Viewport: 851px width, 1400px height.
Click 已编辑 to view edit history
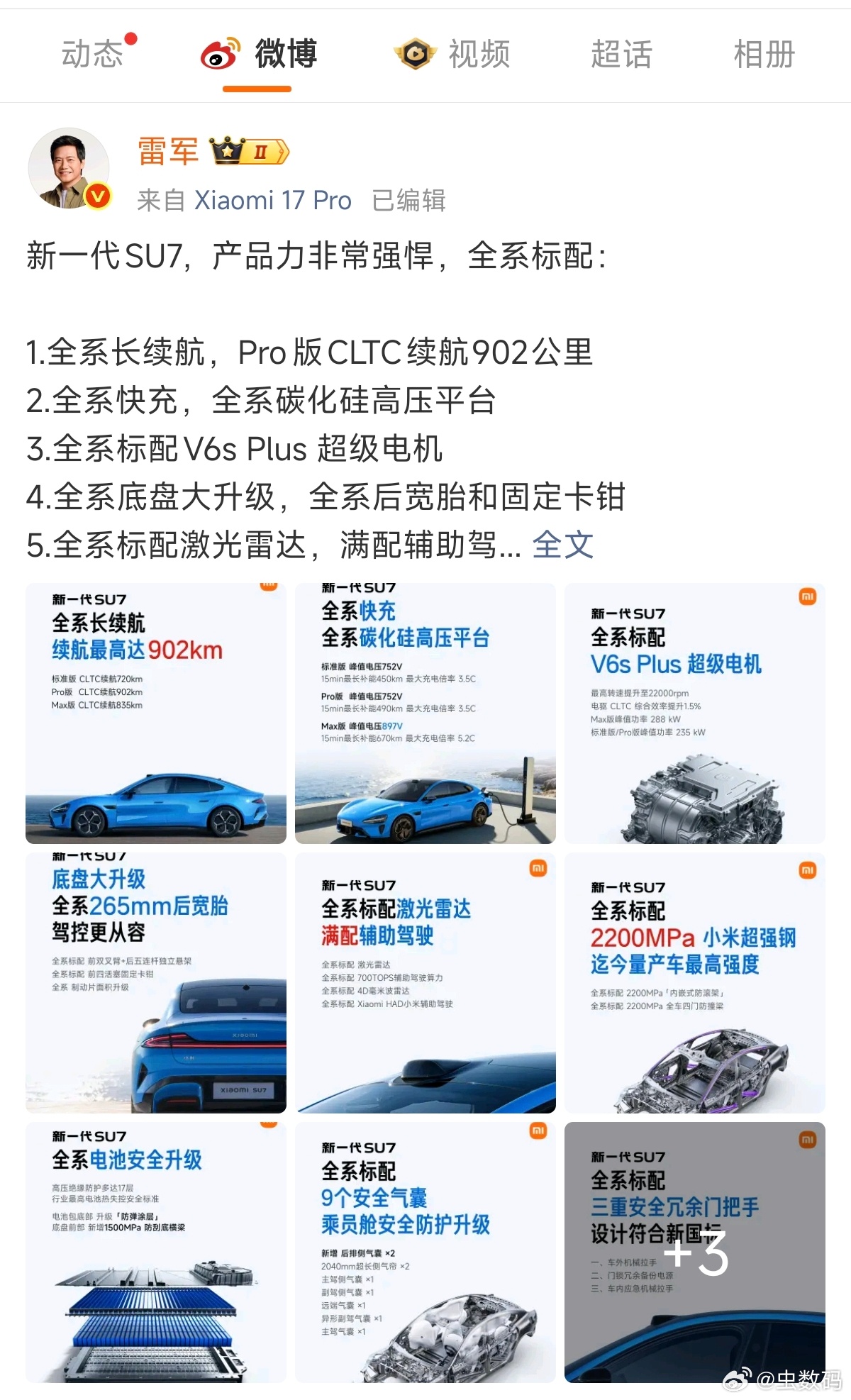click(408, 201)
